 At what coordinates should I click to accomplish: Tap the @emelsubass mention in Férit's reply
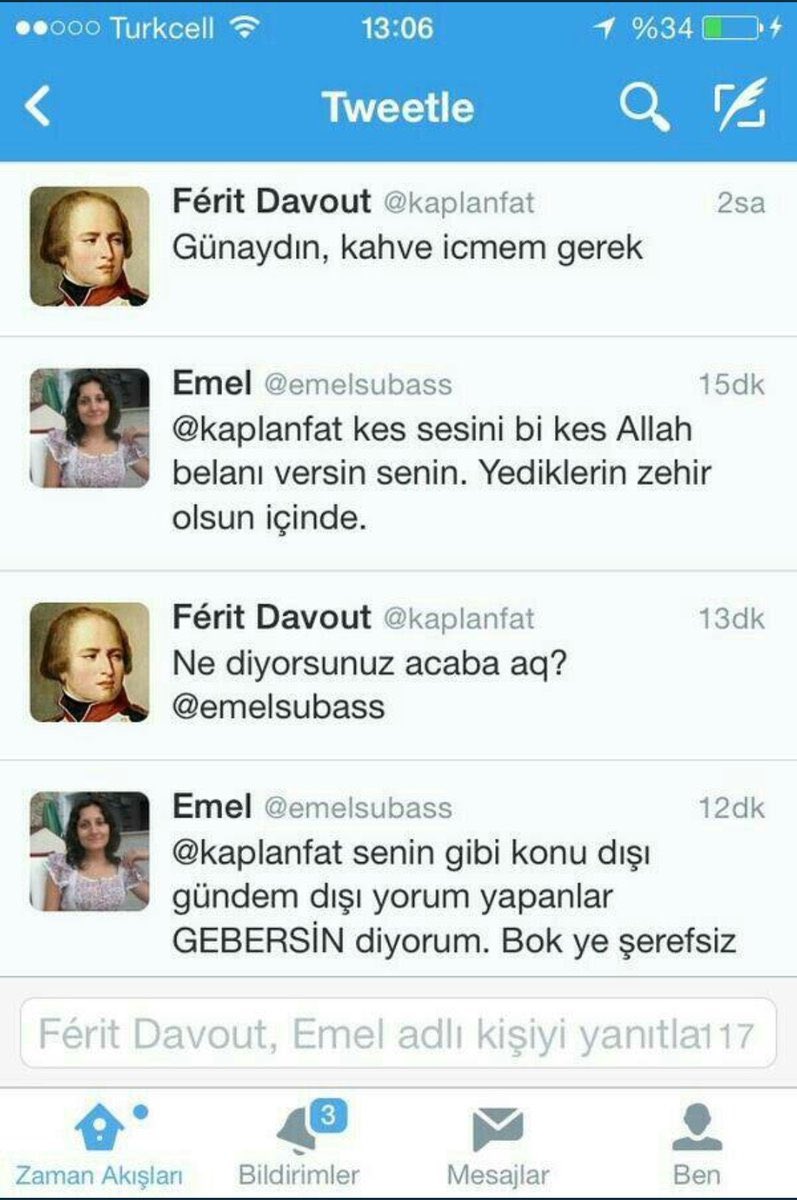point(279,707)
